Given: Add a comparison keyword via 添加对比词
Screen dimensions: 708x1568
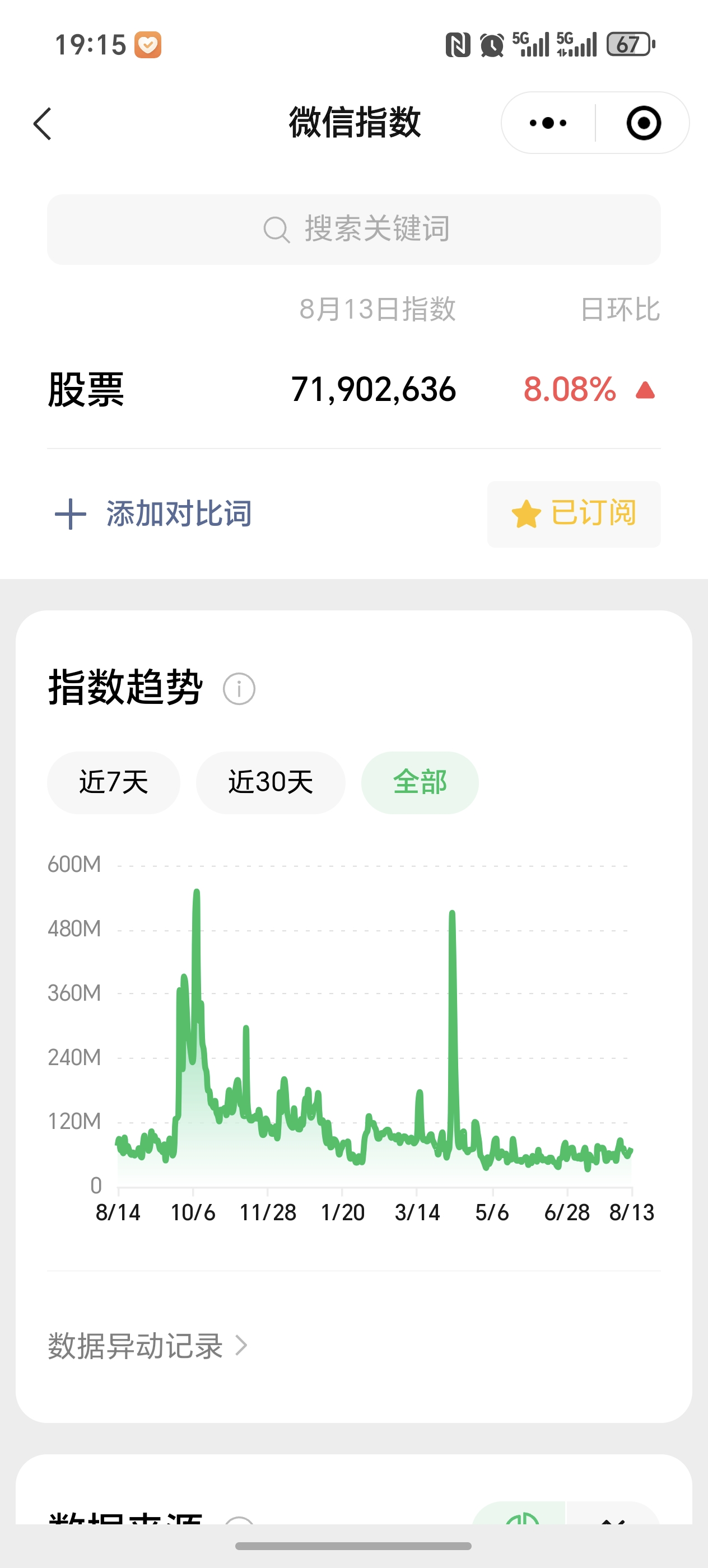Looking at the screenshot, I should pyautogui.click(x=153, y=514).
